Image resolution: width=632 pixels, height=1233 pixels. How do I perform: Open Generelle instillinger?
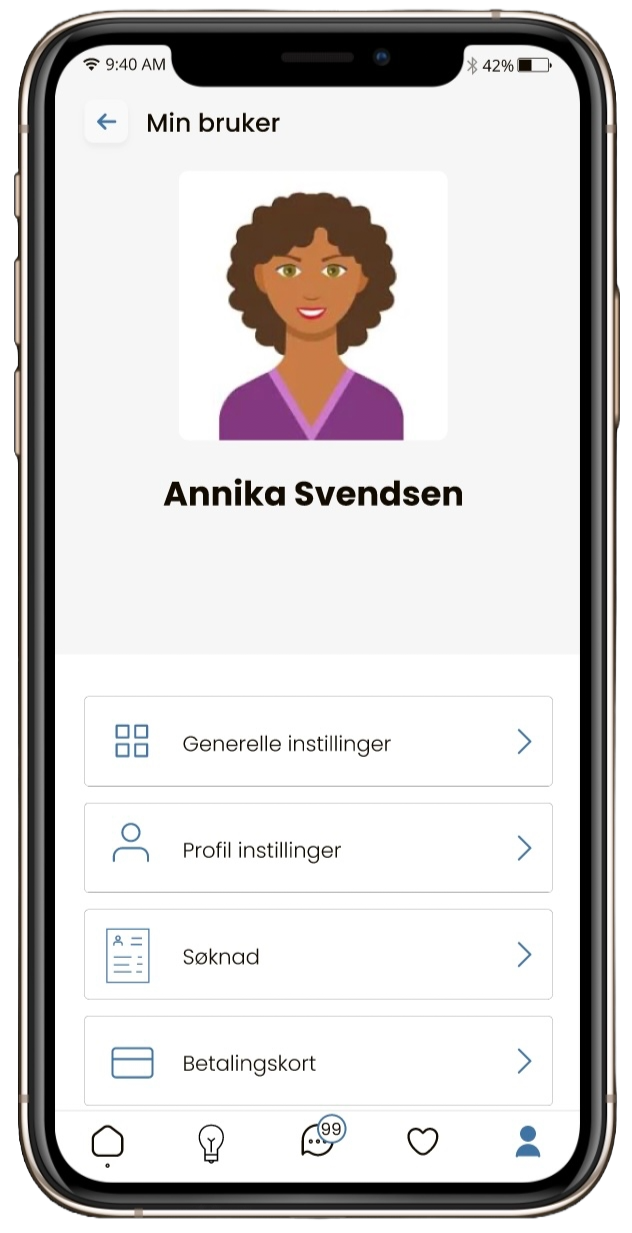point(318,742)
